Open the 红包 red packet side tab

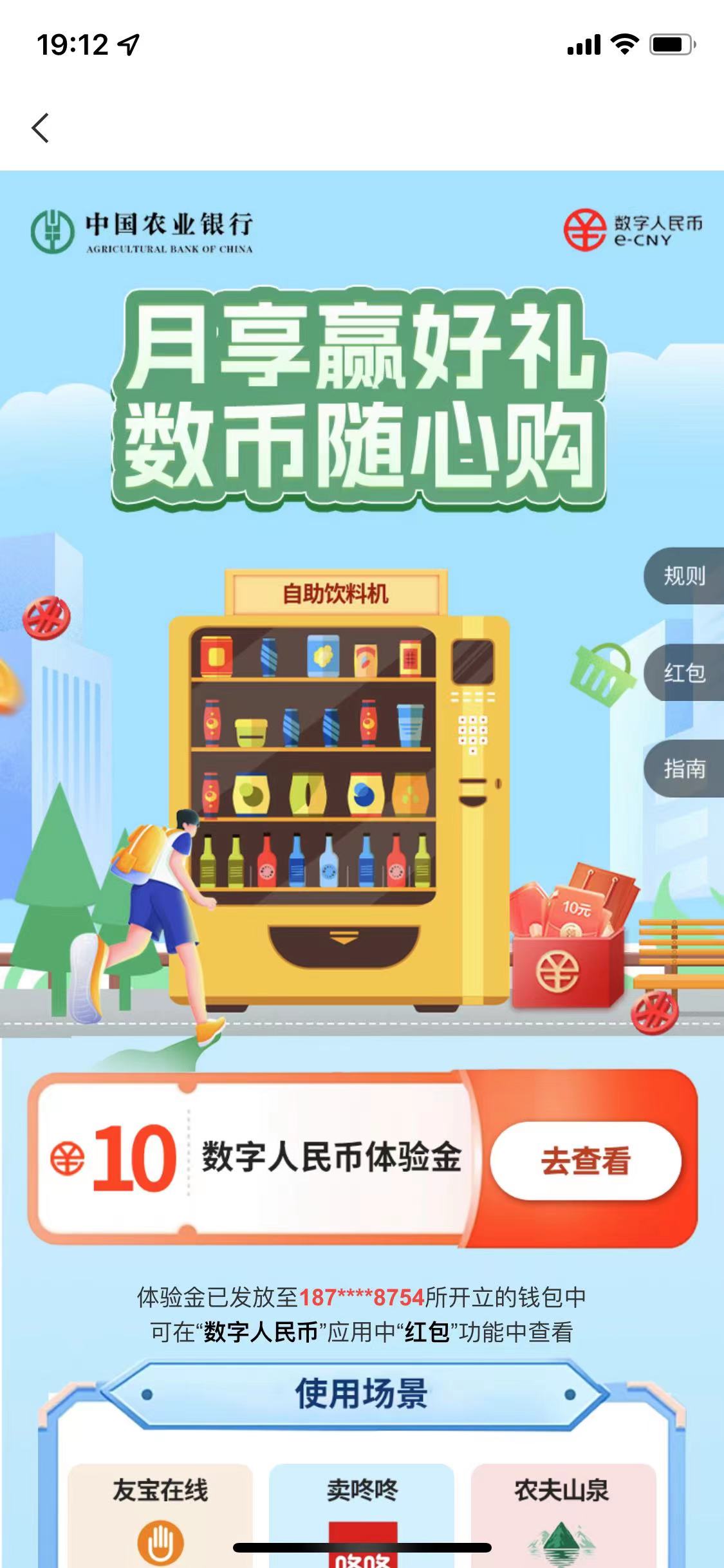pos(684,673)
